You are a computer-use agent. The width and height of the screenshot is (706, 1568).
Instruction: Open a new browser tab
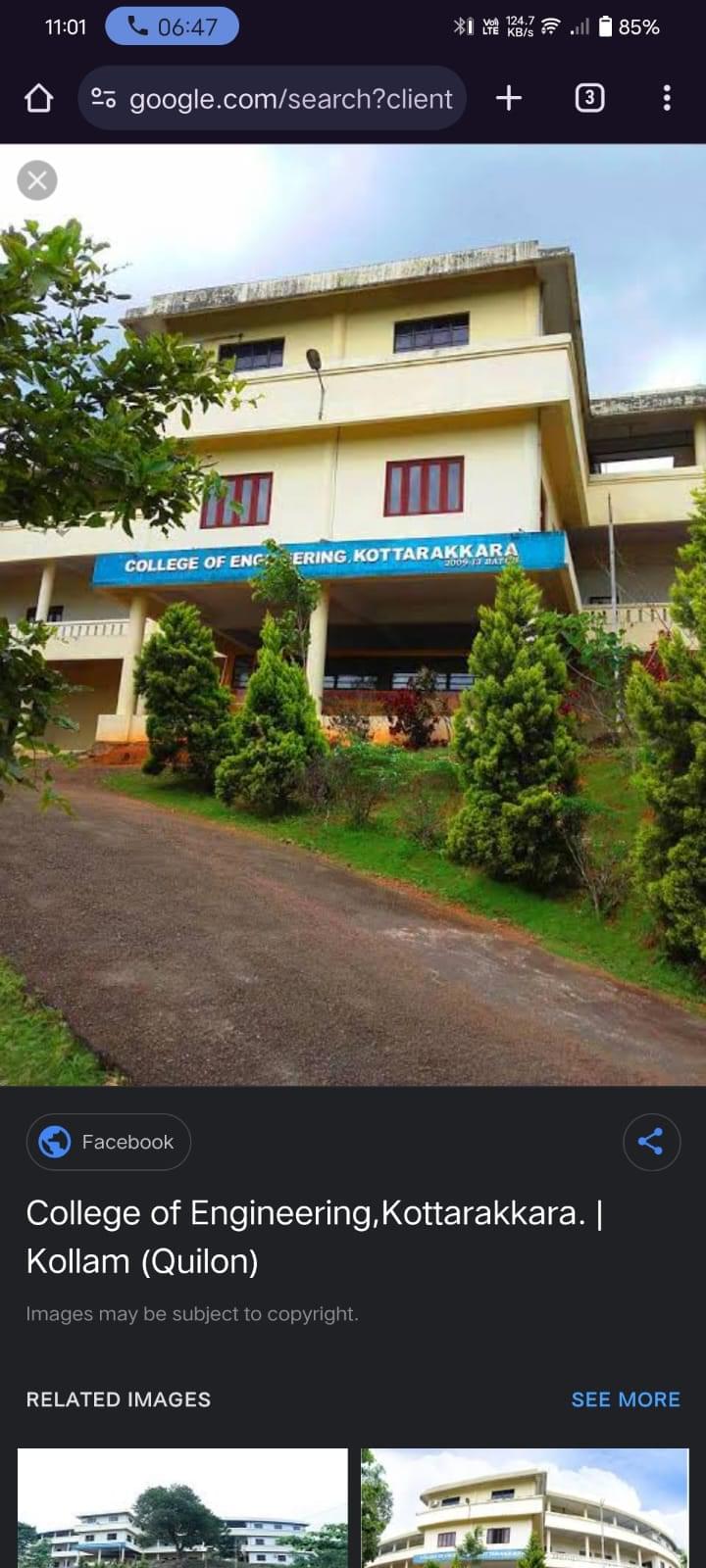pos(509,98)
